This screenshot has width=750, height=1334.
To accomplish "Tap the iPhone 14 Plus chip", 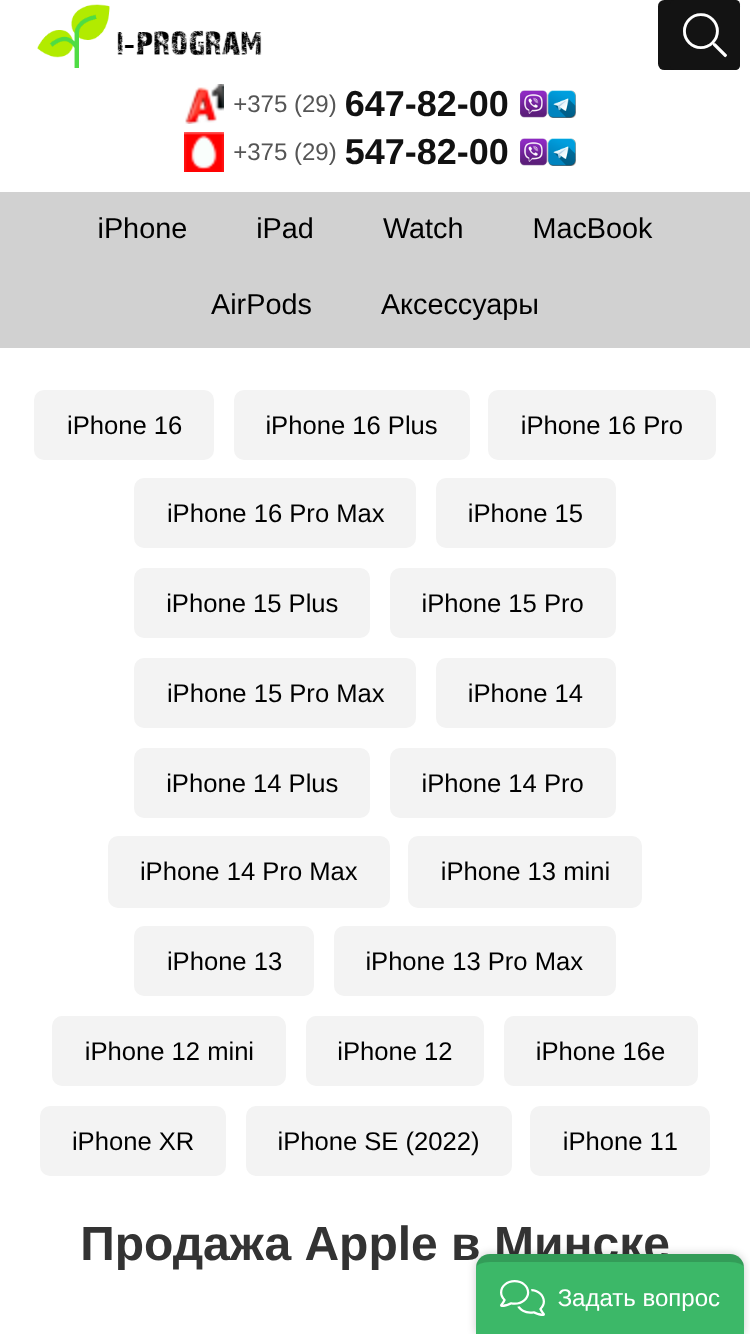I will tap(252, 783).
